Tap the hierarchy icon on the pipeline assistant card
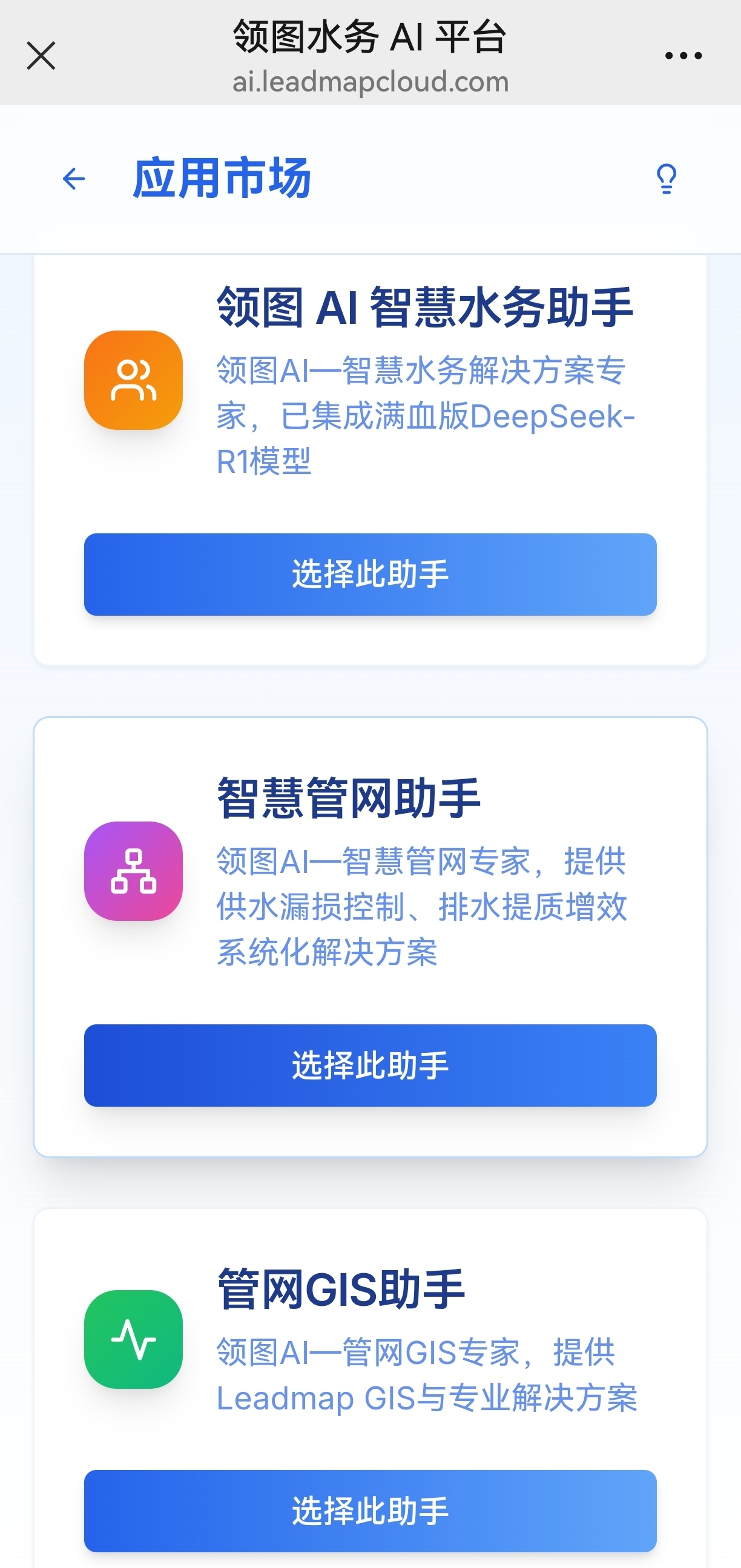 133,873
